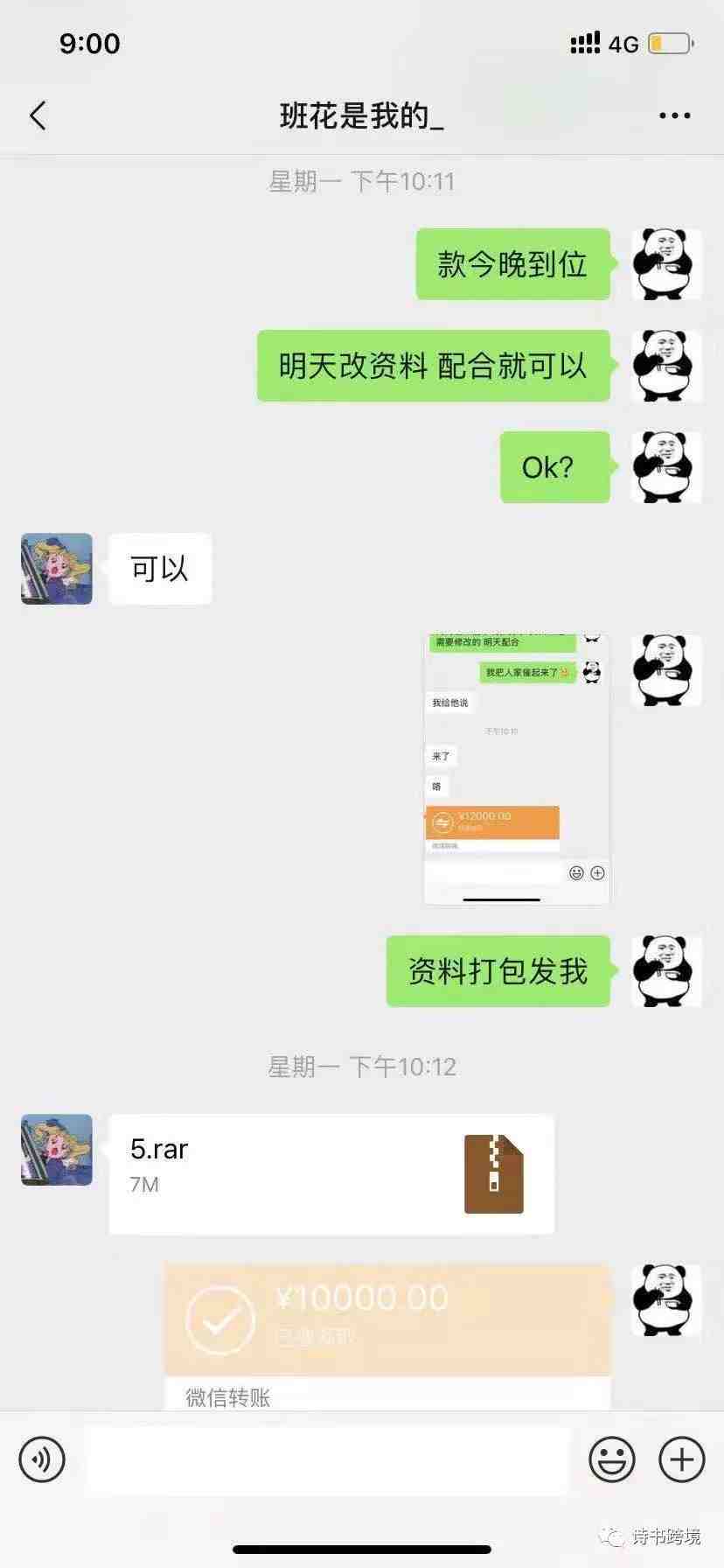Open the chat info overflow menu
The height and width of the screenshot is (1568, 724).
click(x=674, y=115)
